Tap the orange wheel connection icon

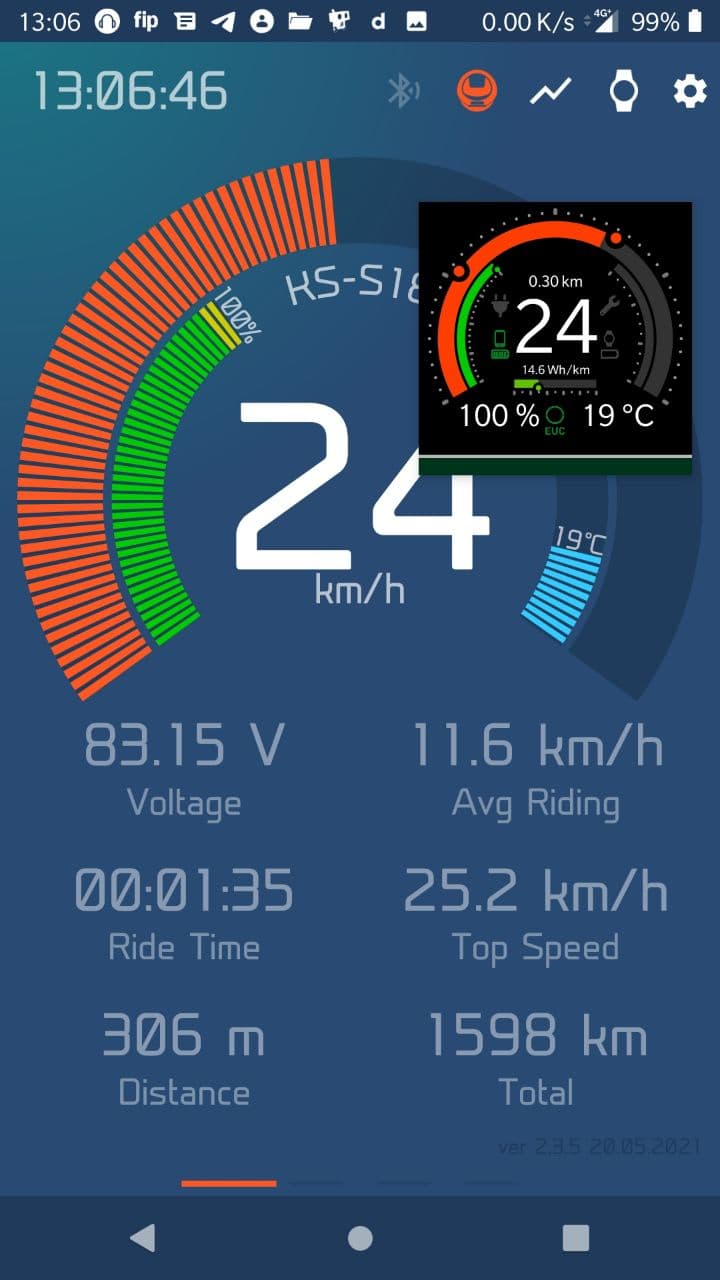click(x=477, y=92)
